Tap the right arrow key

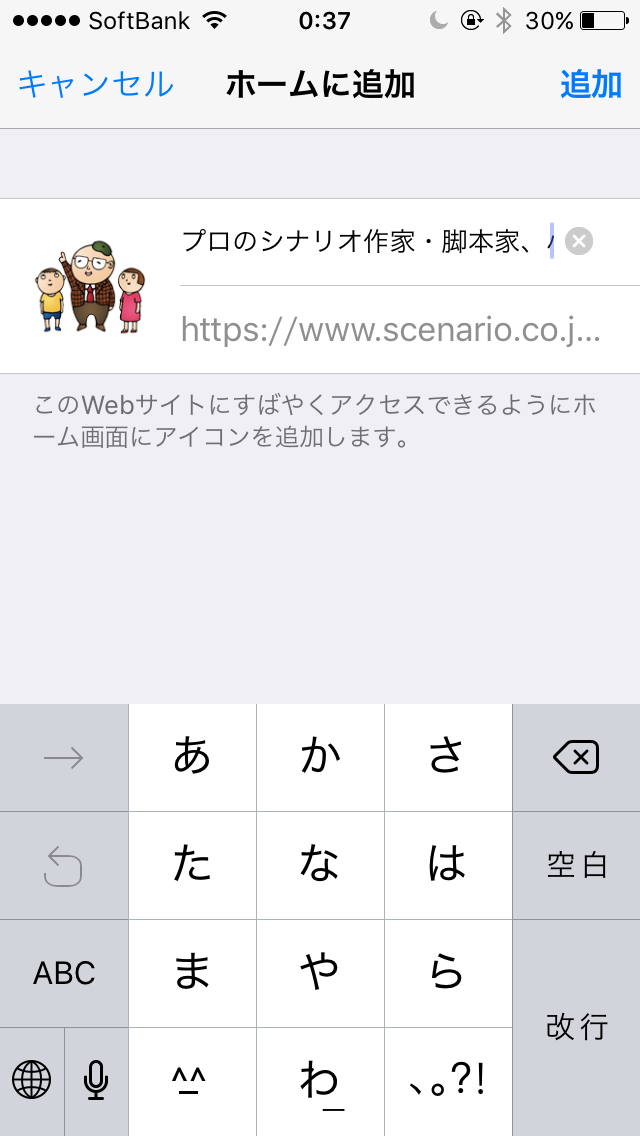tap(64, 758)
